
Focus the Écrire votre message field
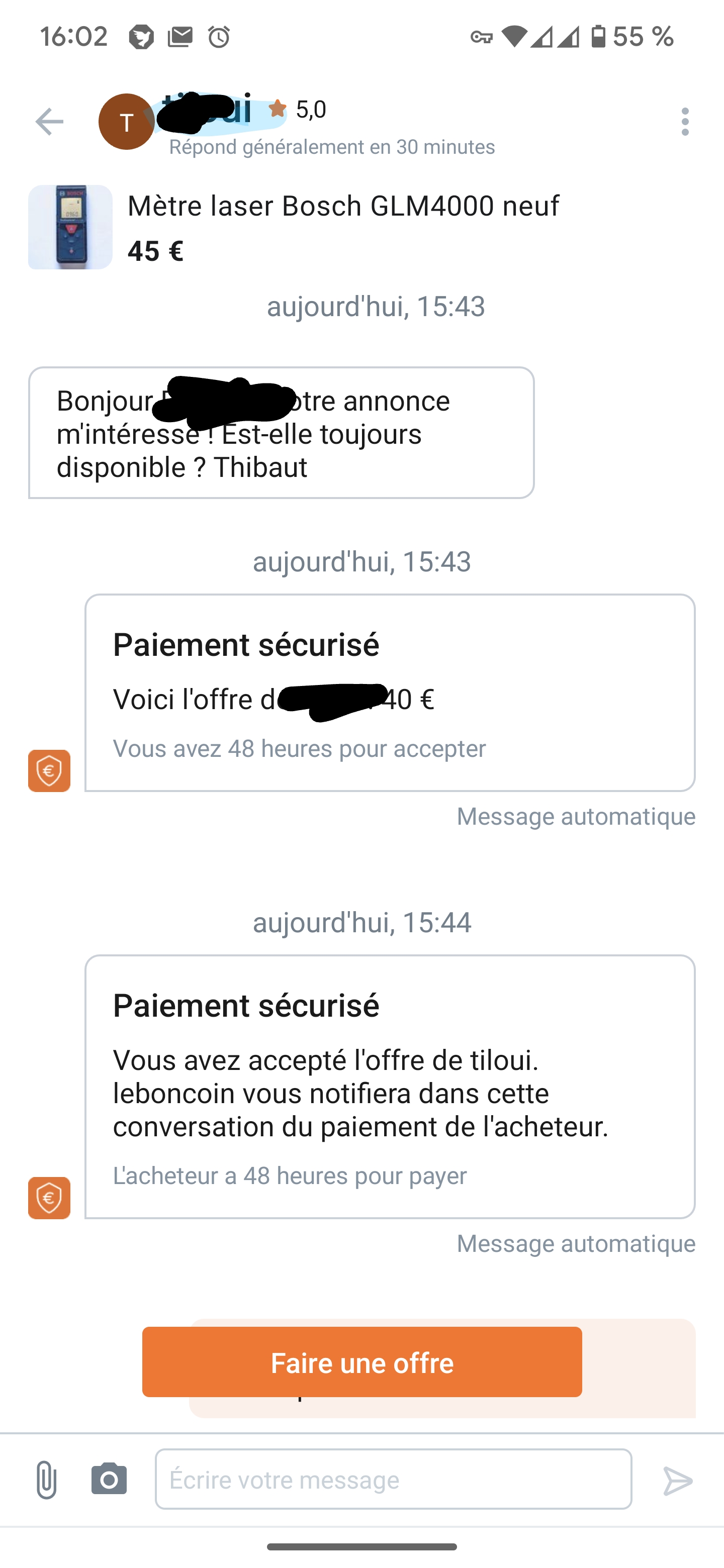393,1479
